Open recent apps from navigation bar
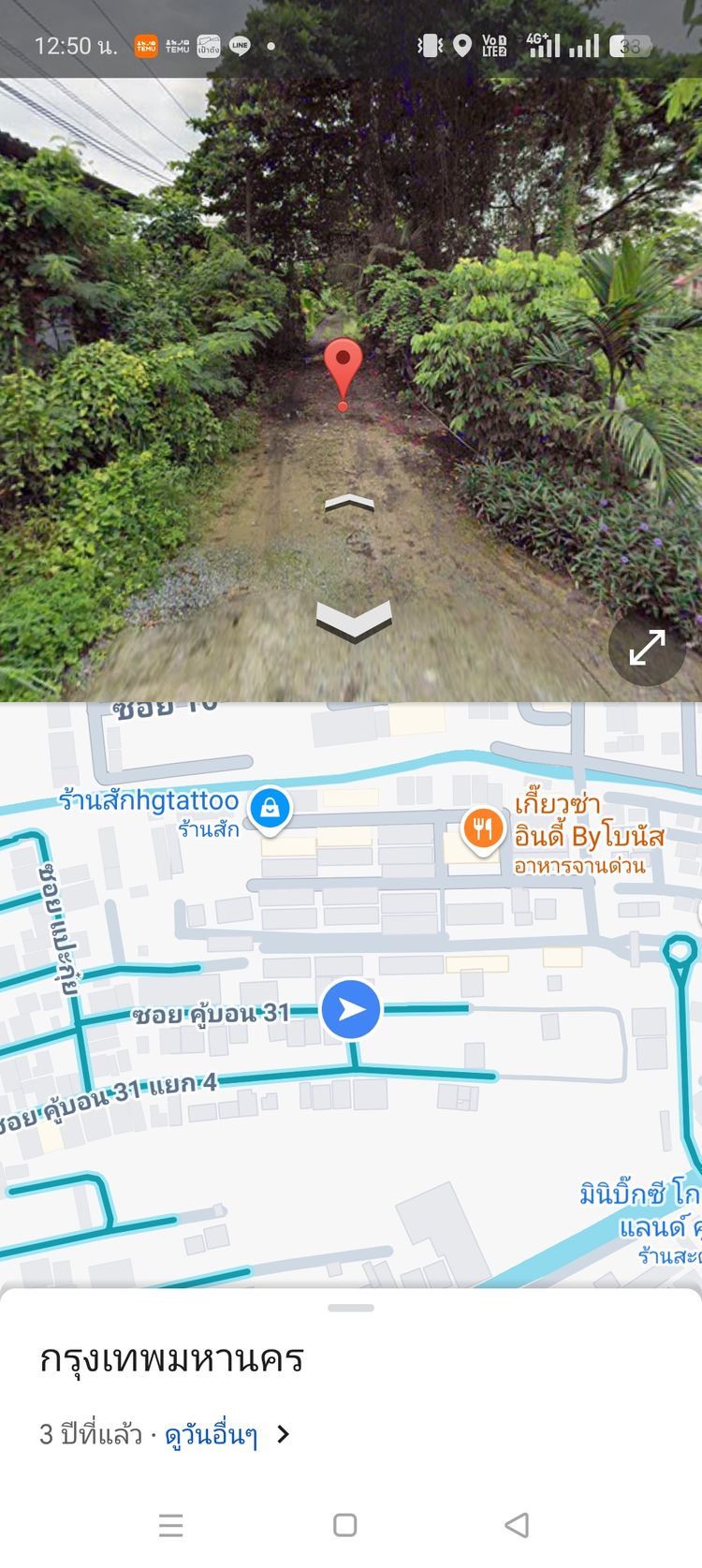 [x=171, y=1525]
